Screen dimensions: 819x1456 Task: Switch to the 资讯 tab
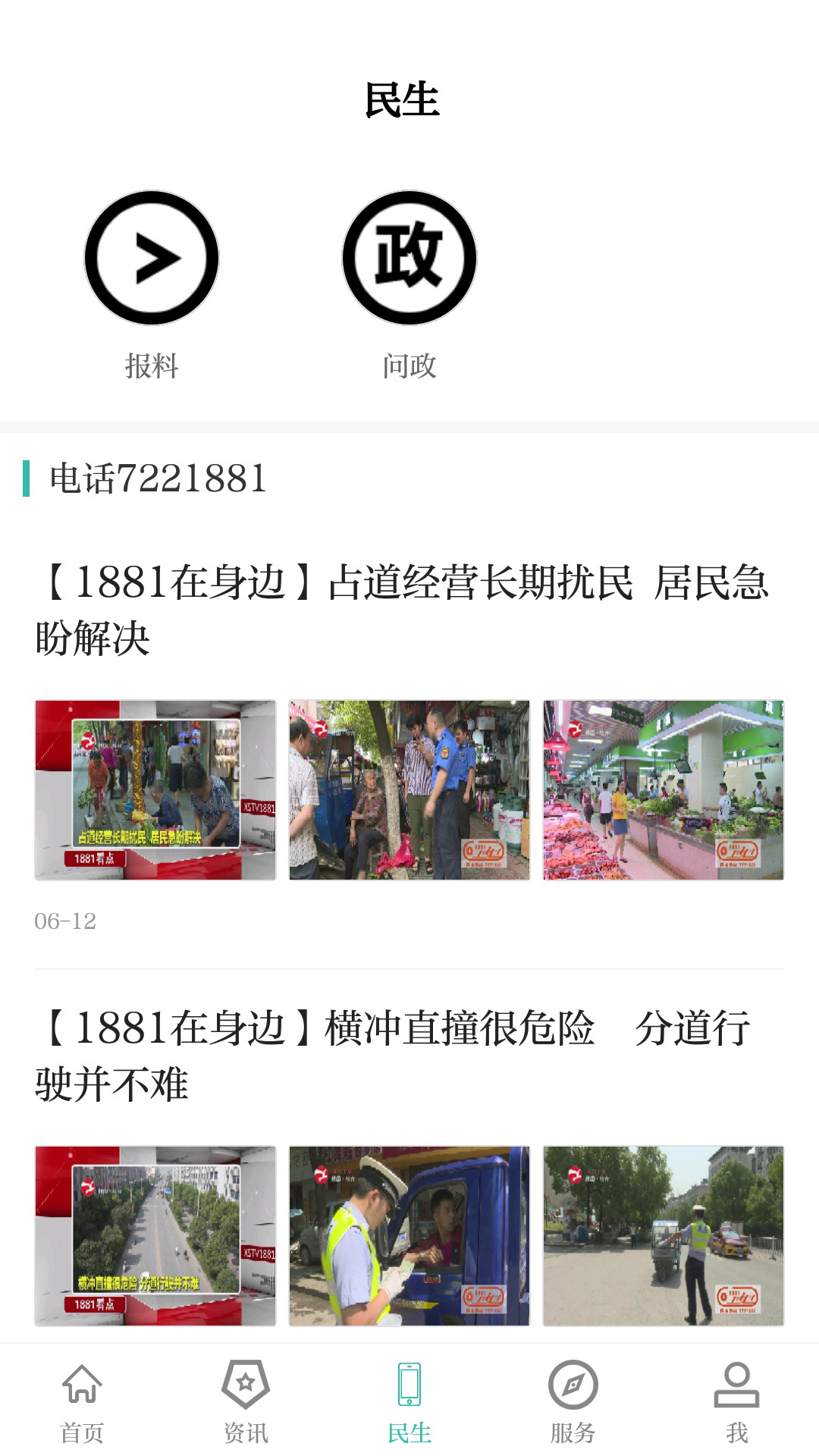(245, 1399)
